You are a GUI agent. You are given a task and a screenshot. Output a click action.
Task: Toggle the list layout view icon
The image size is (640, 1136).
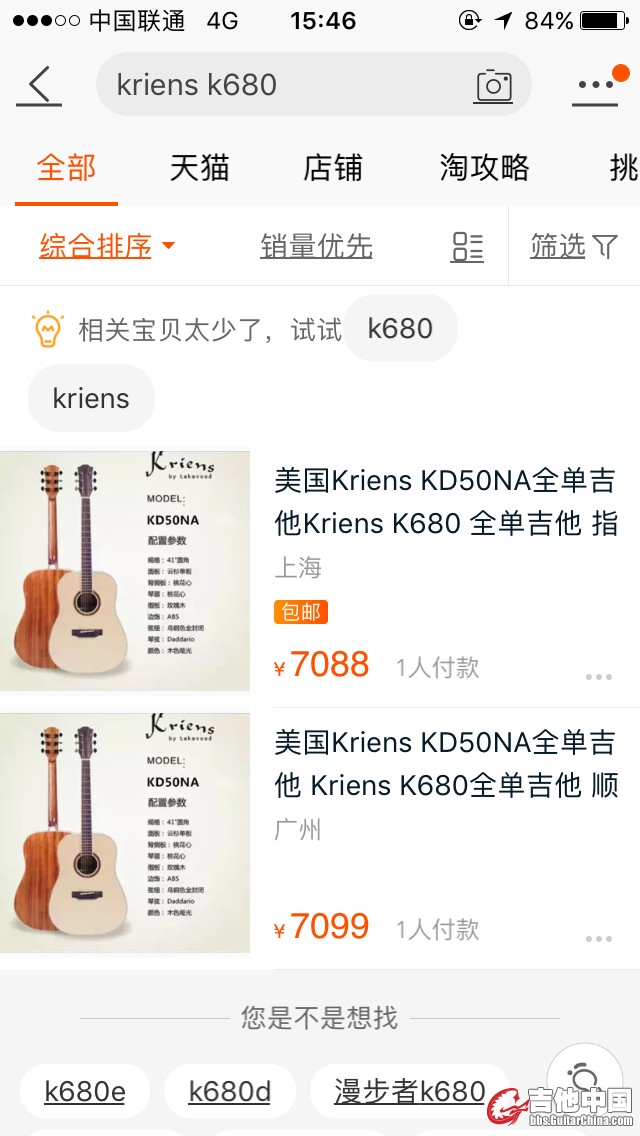click(467, 246)
